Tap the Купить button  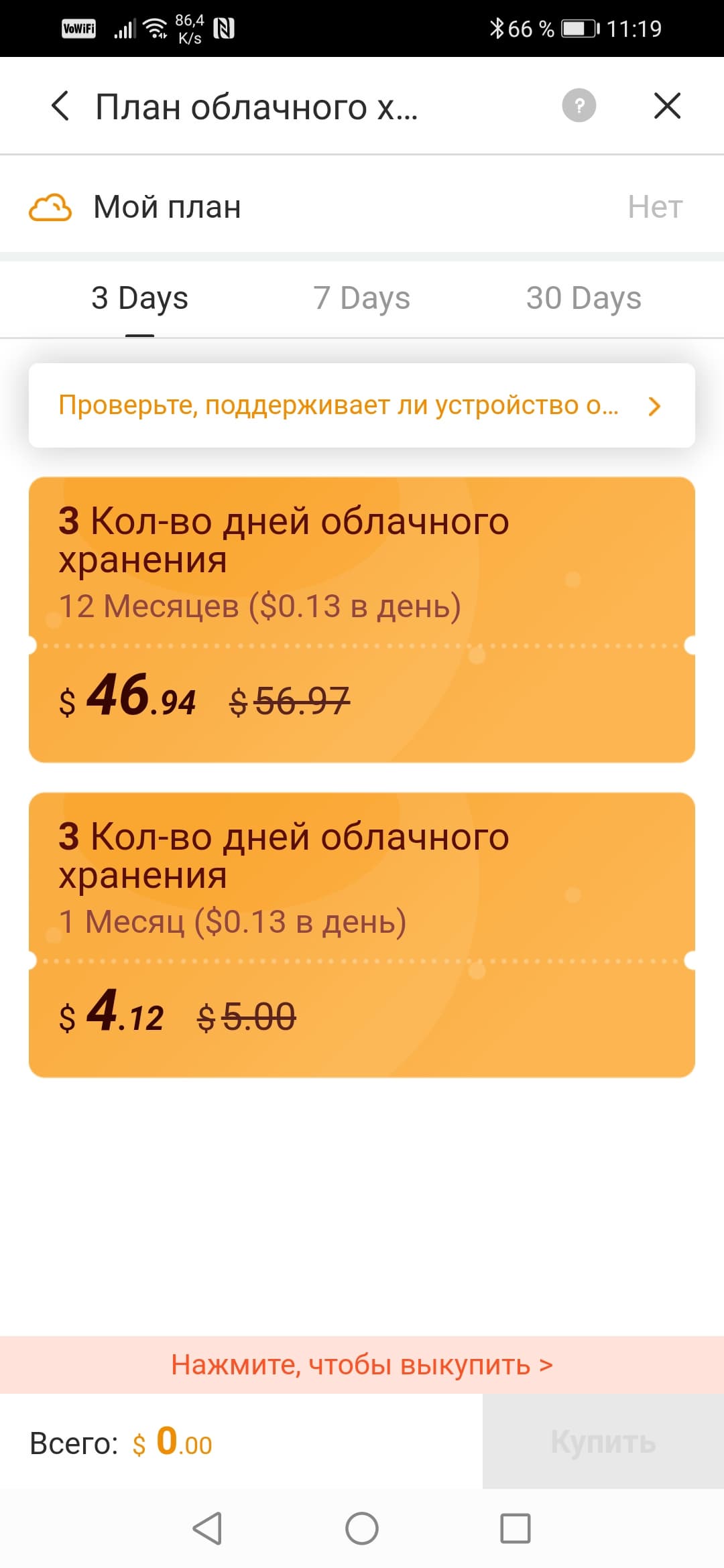pos(603,1442)
